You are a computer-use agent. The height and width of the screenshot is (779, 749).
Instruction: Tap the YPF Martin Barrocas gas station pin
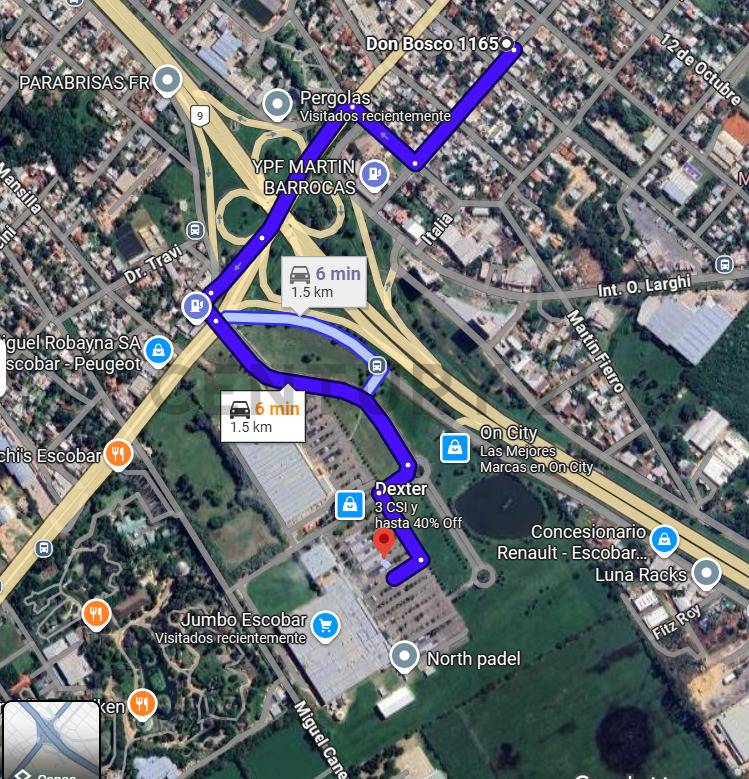(373, 175)
